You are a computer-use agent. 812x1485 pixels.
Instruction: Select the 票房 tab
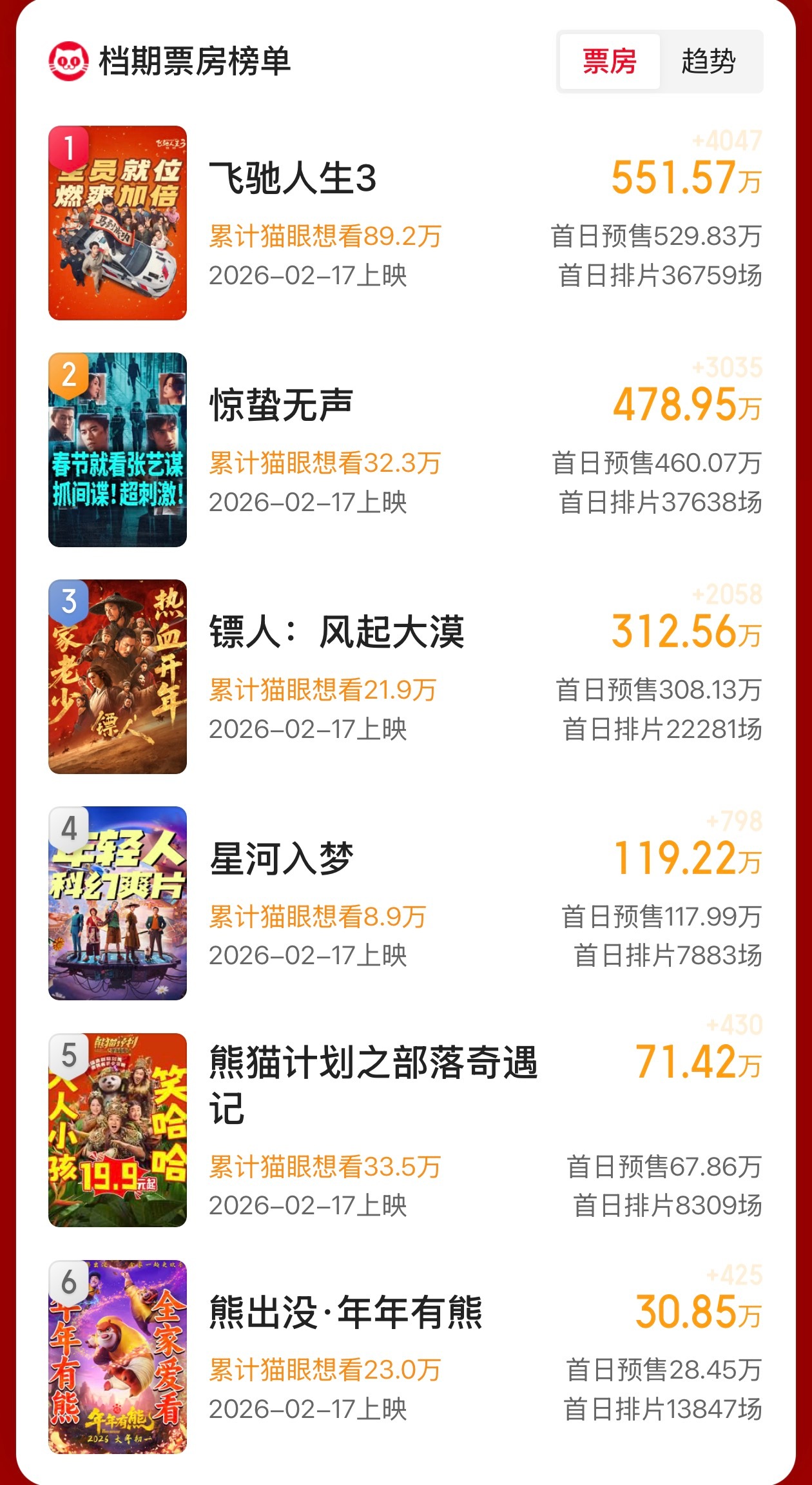tap(610, 61)
